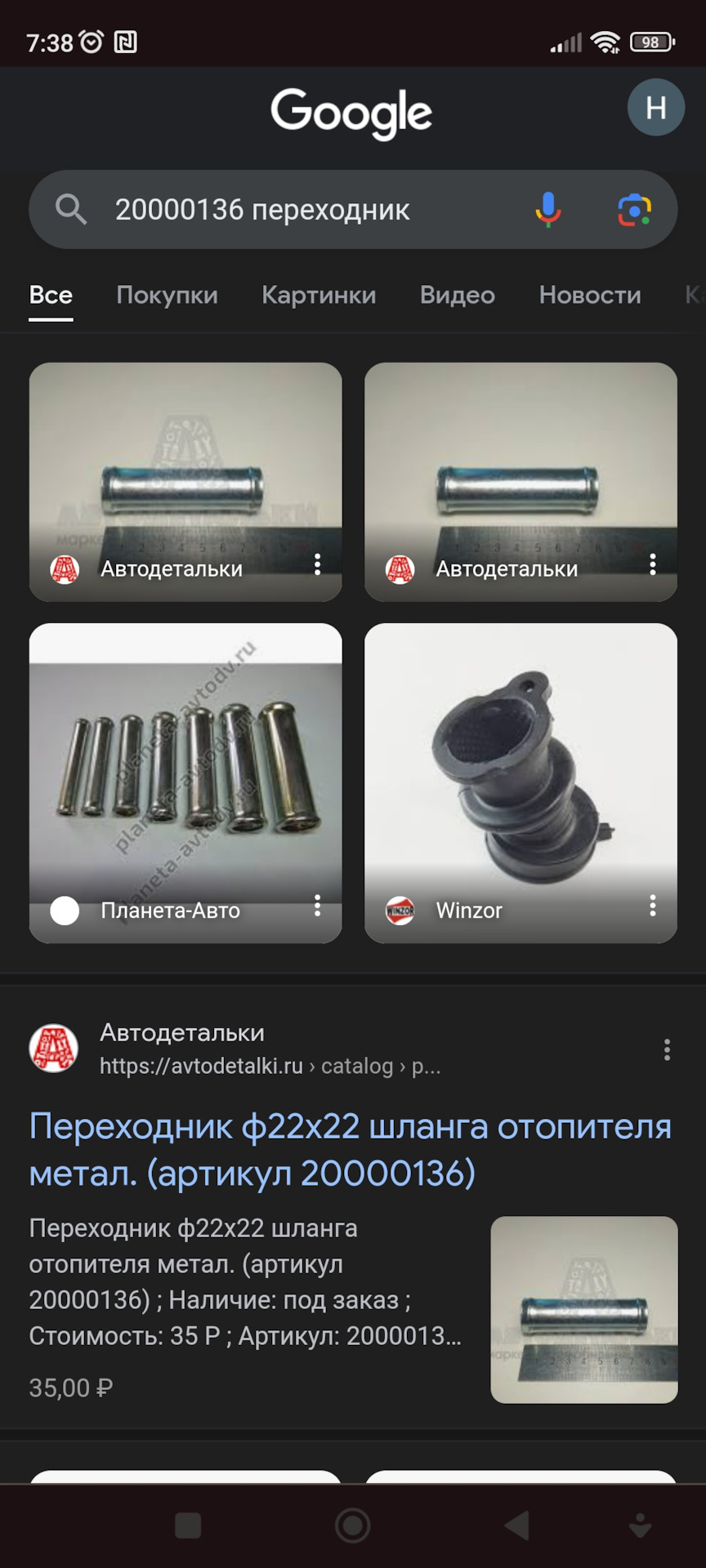Screen dimensions: 706x1568
Task: Open options for the avtodetalki.ru search result
Action: [x=667, y=1049]
